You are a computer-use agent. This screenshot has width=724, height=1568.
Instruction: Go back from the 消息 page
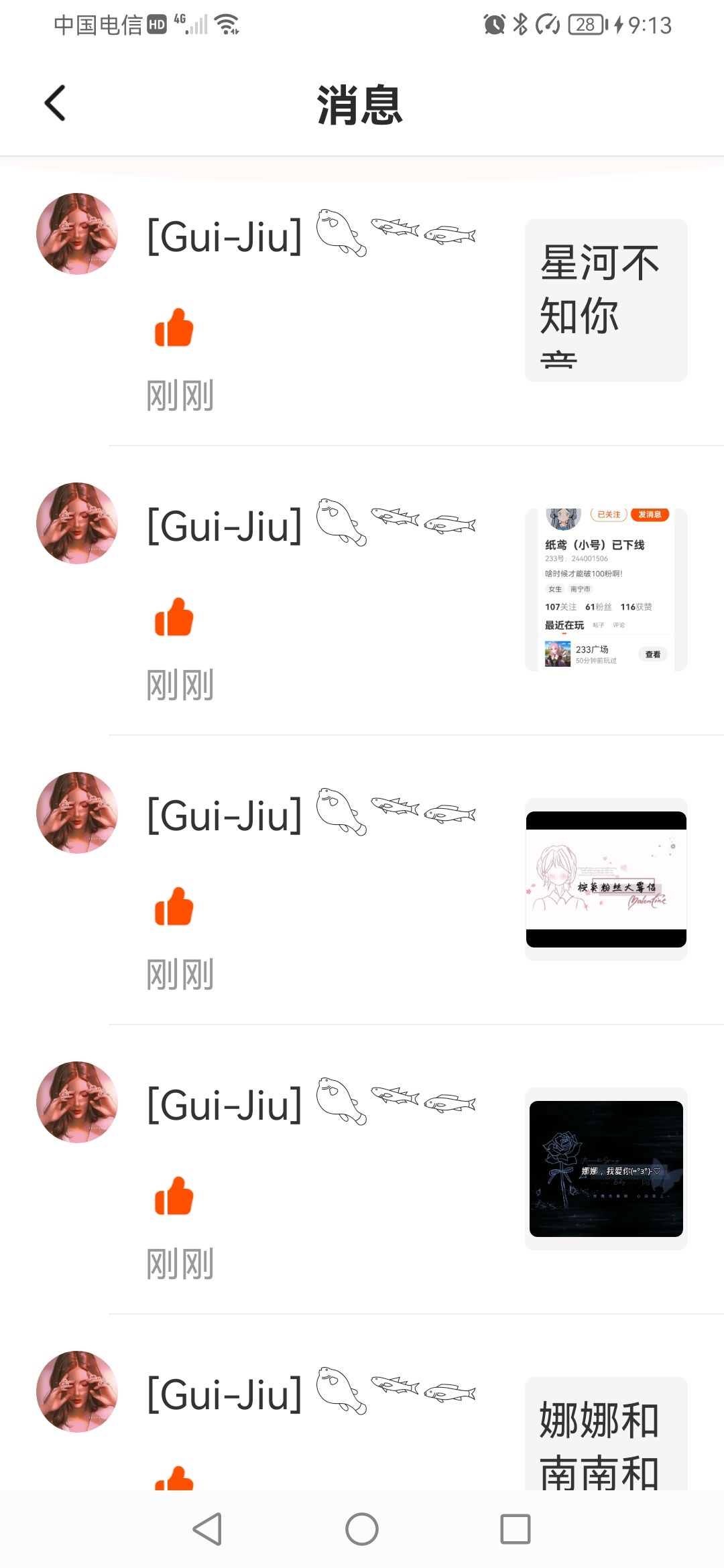pyautogui.click(x=55, y=103)
